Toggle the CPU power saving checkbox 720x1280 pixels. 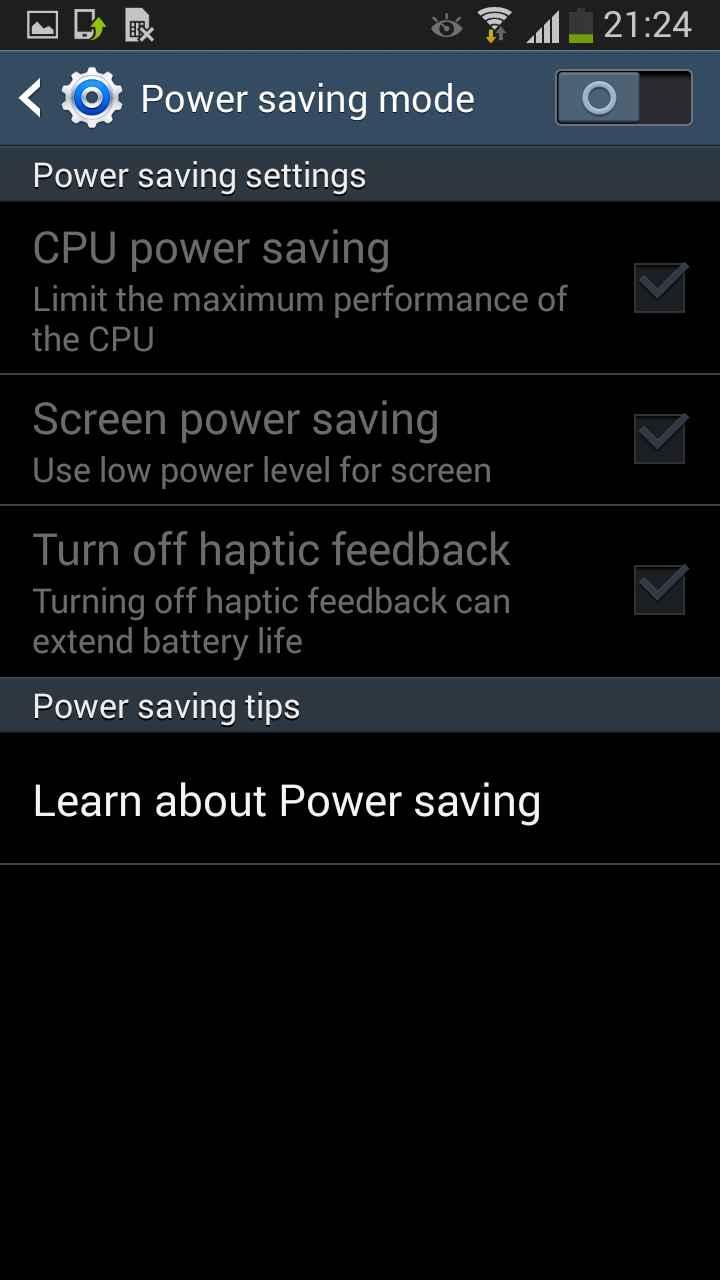pos(660,289)
